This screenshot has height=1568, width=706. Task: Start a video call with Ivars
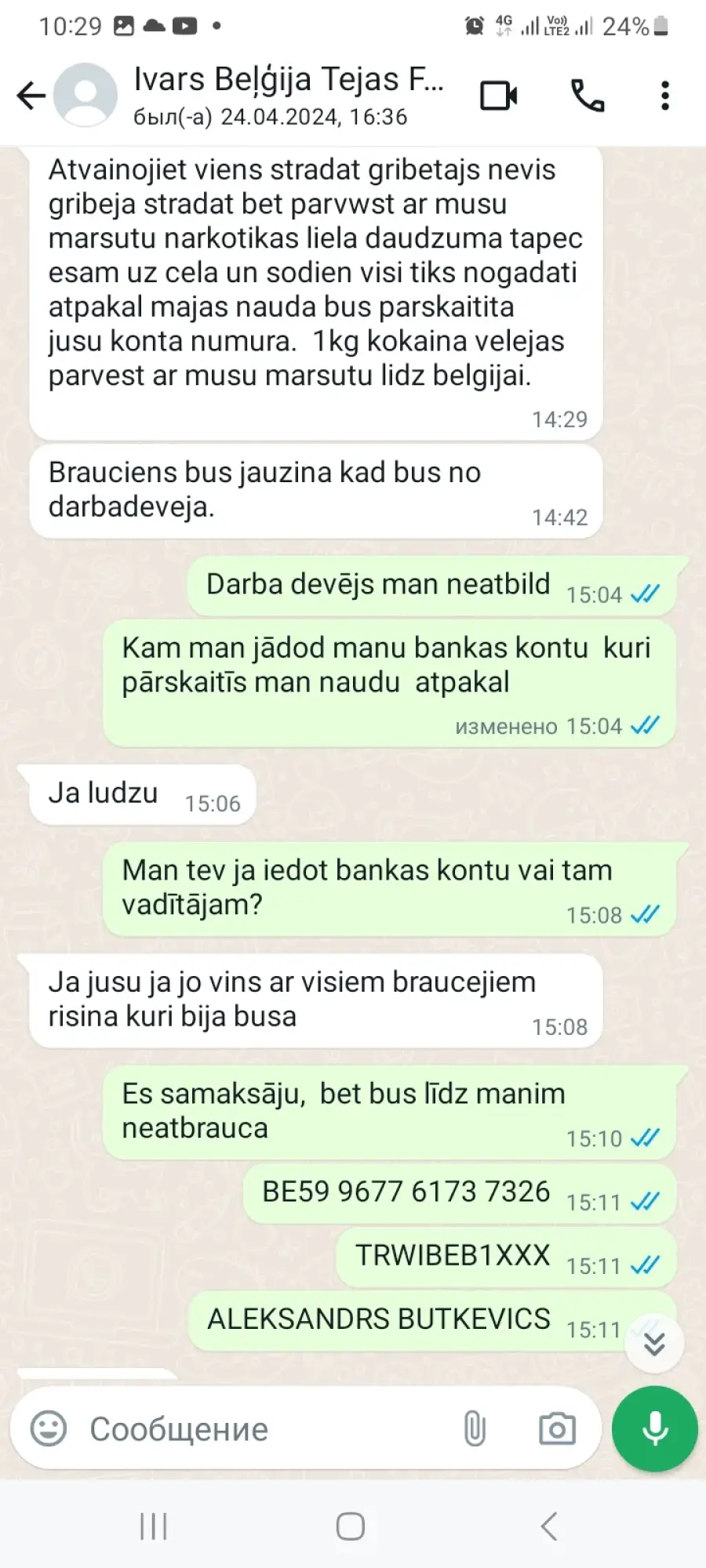point(499,96)
